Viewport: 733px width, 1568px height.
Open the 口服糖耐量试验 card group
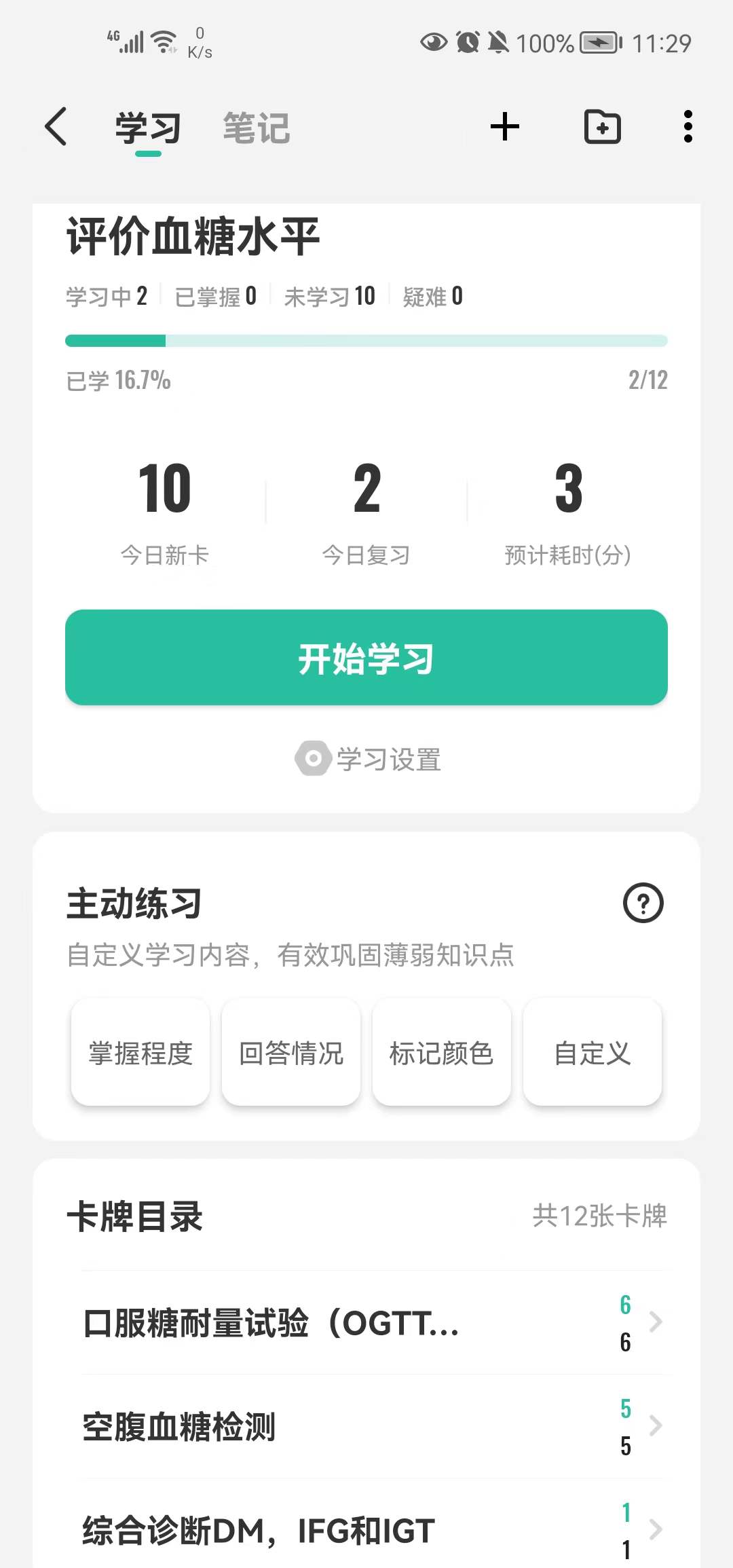coord(372,1322)
